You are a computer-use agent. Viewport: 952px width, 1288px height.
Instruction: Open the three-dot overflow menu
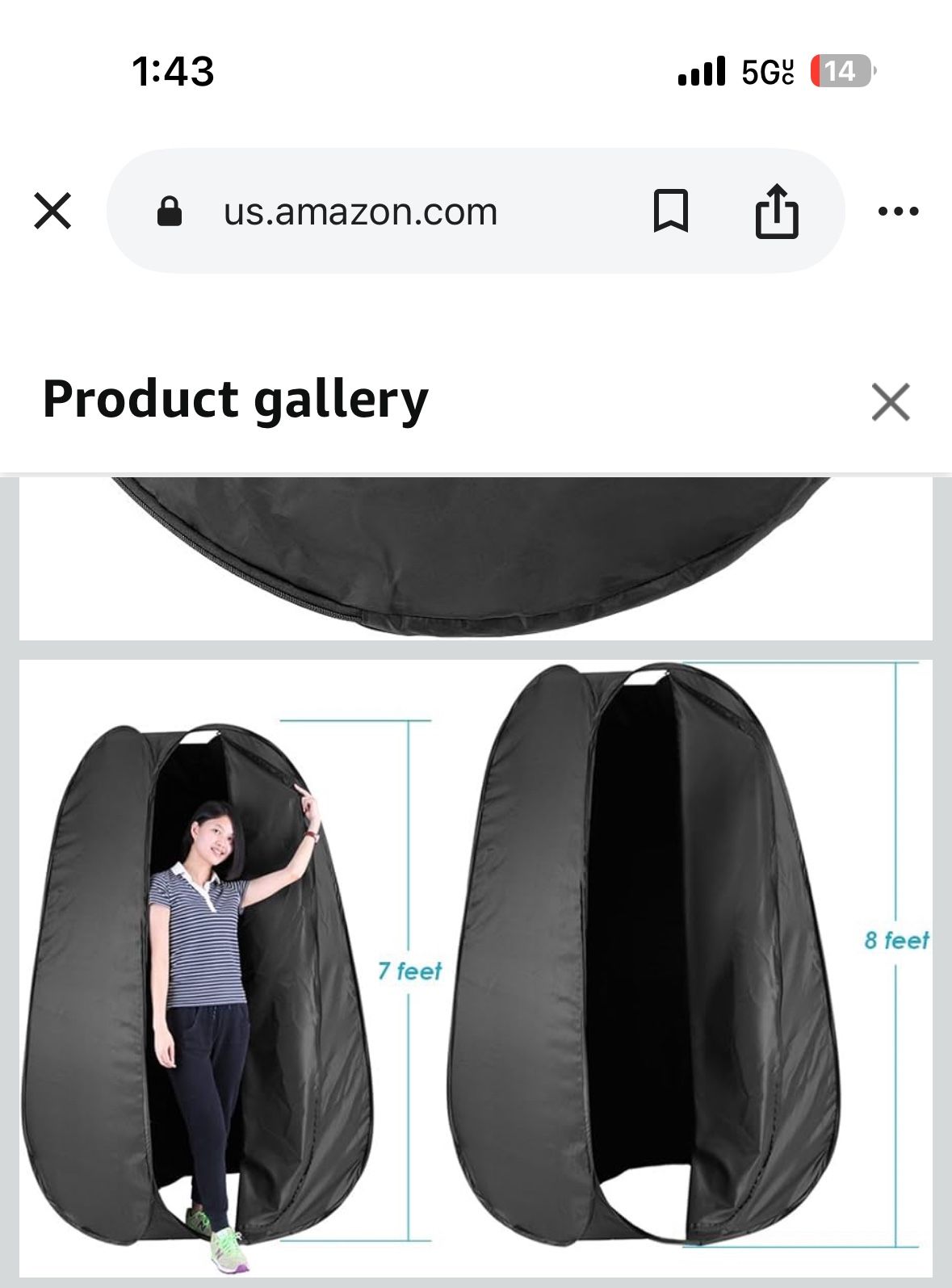click(898, 212)
